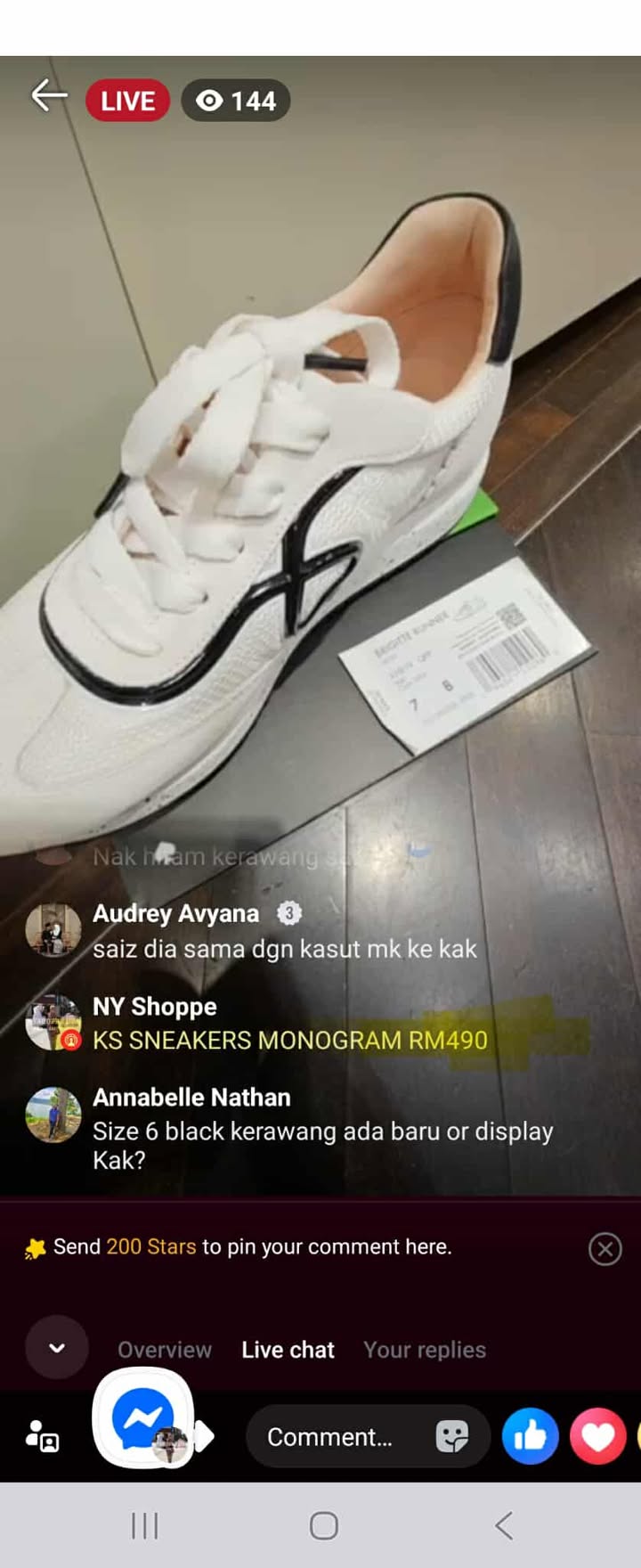Screen dimensions: 641x1568
Task: Select the Live chat tab
Action: [288, 1350]
